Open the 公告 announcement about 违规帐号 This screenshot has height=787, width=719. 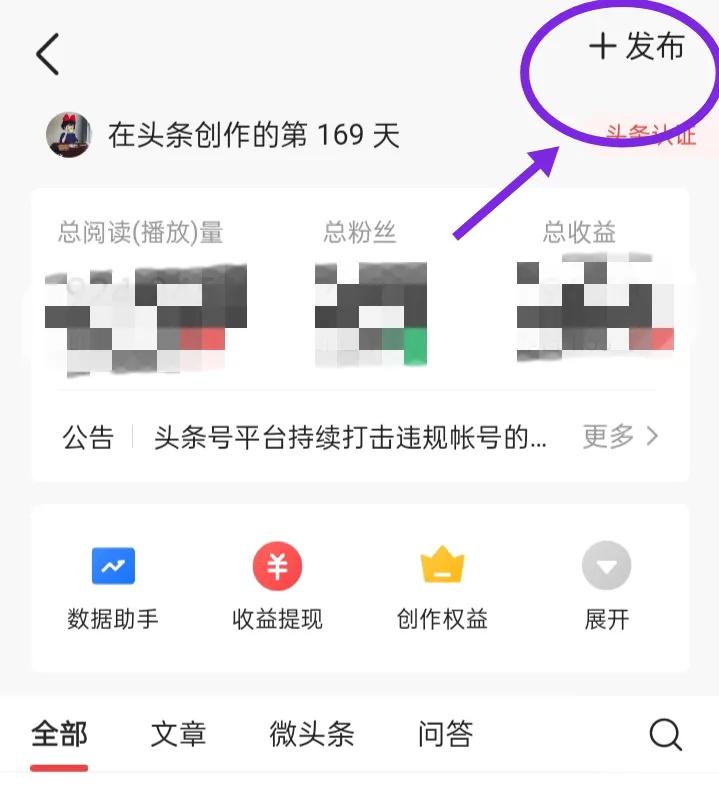click(349, 437)
